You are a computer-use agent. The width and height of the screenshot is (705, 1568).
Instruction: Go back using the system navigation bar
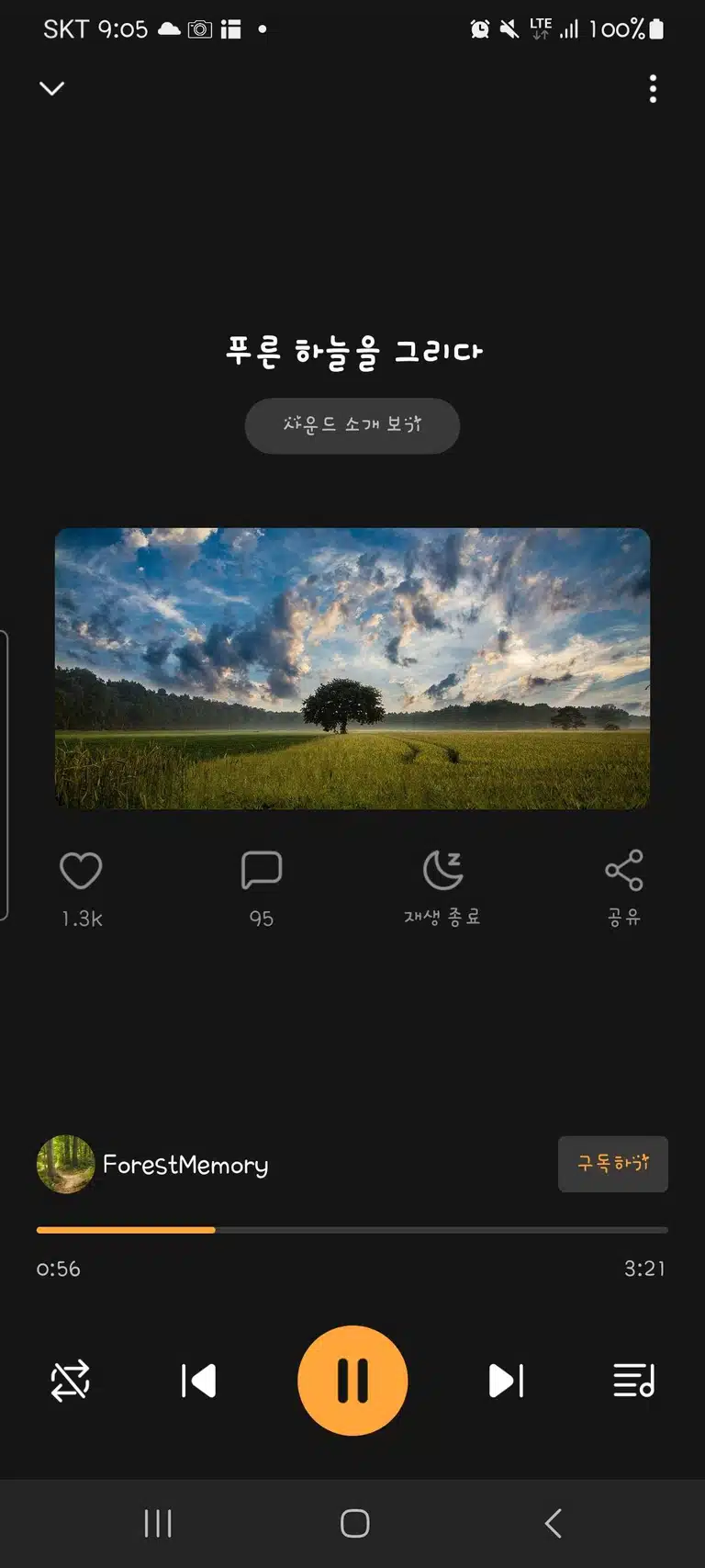coord(553,1523)
